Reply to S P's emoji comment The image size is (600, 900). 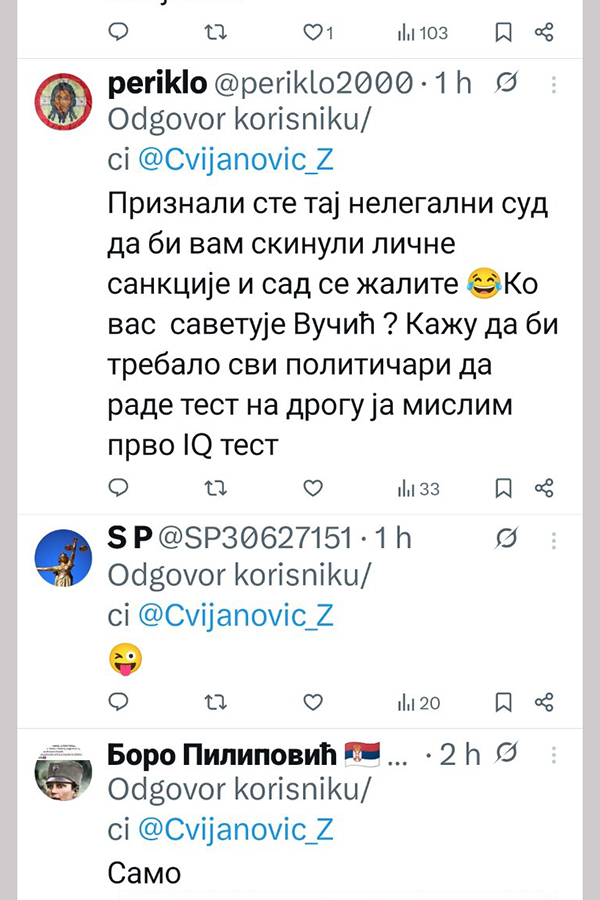coord(118,702)
